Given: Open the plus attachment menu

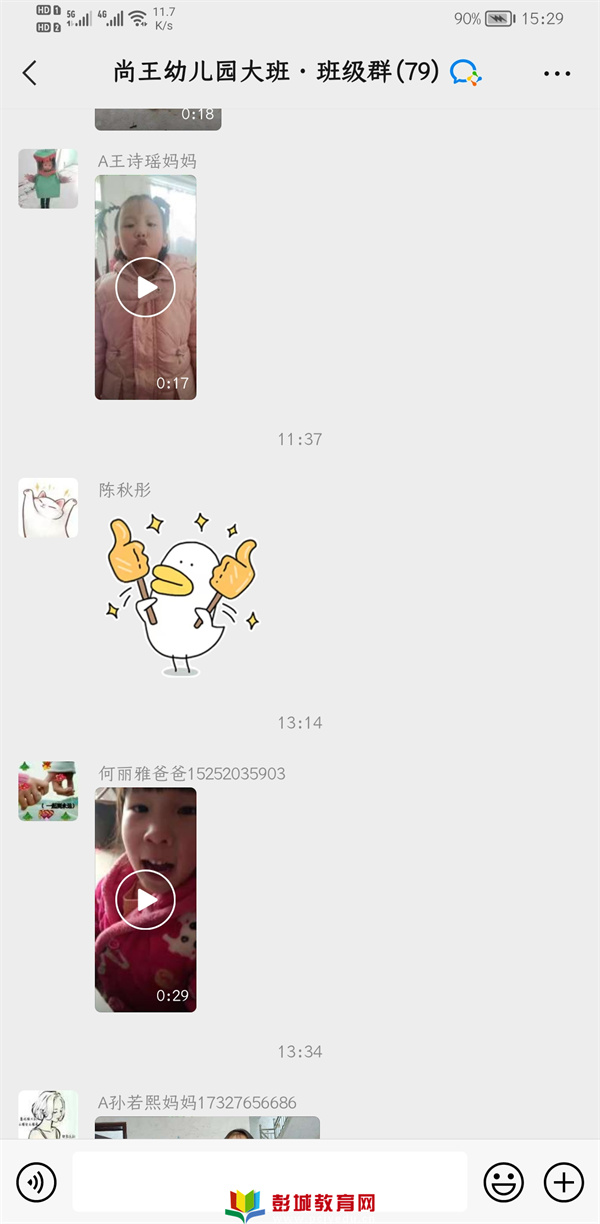Looking at the screenshot, I should (563, 1183).
